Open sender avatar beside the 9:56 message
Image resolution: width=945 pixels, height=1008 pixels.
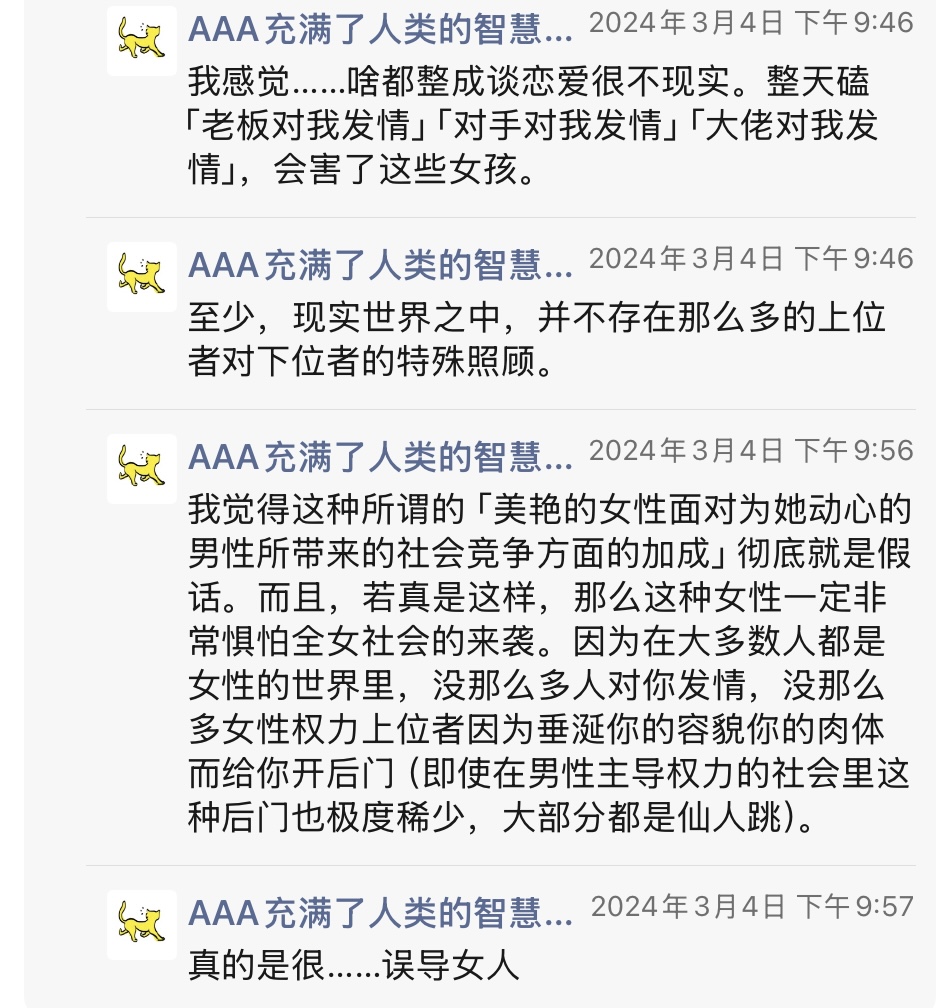[x=141, y=468]
